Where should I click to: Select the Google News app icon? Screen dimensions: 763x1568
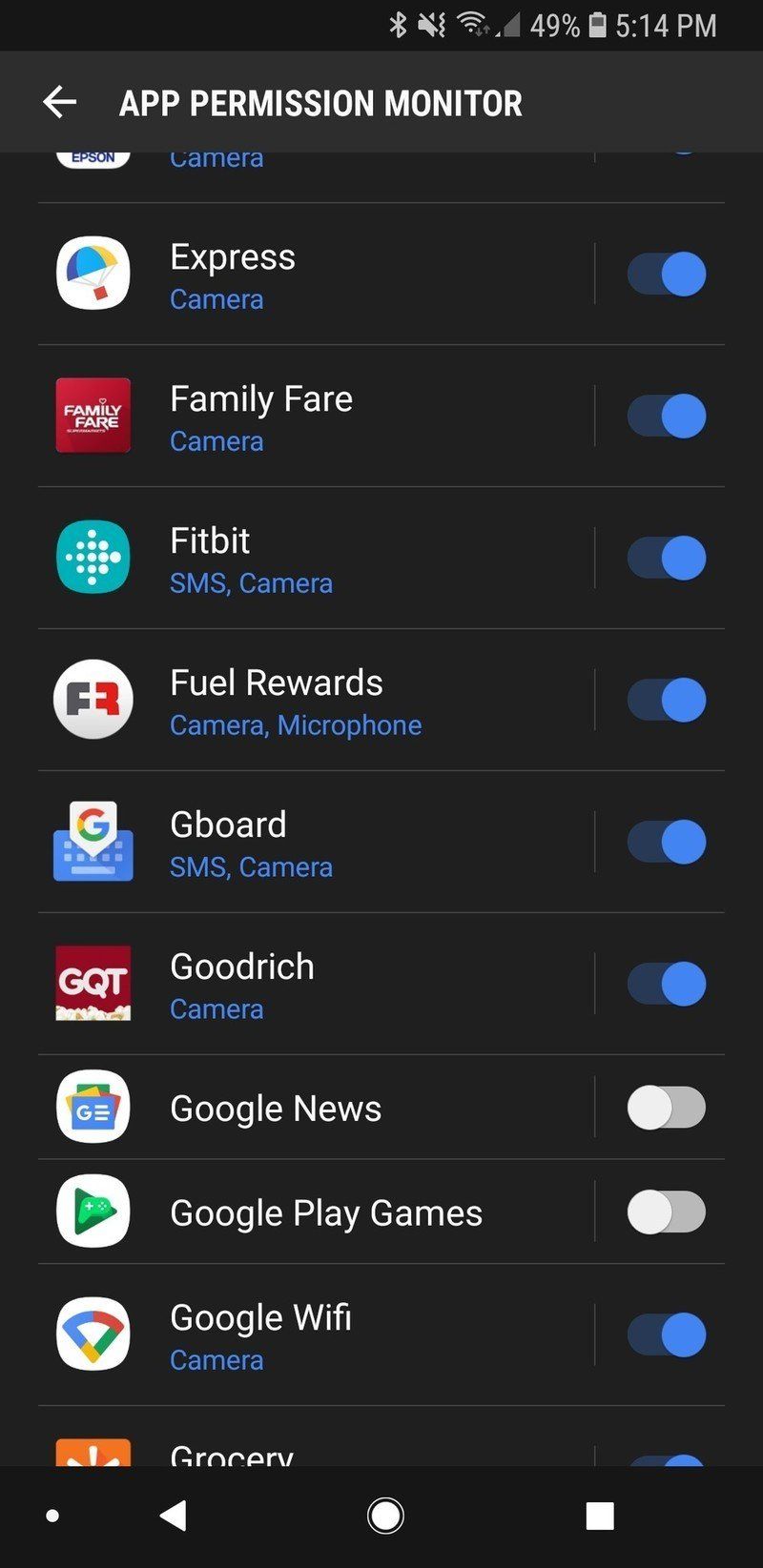click(x=93, y=1108)
